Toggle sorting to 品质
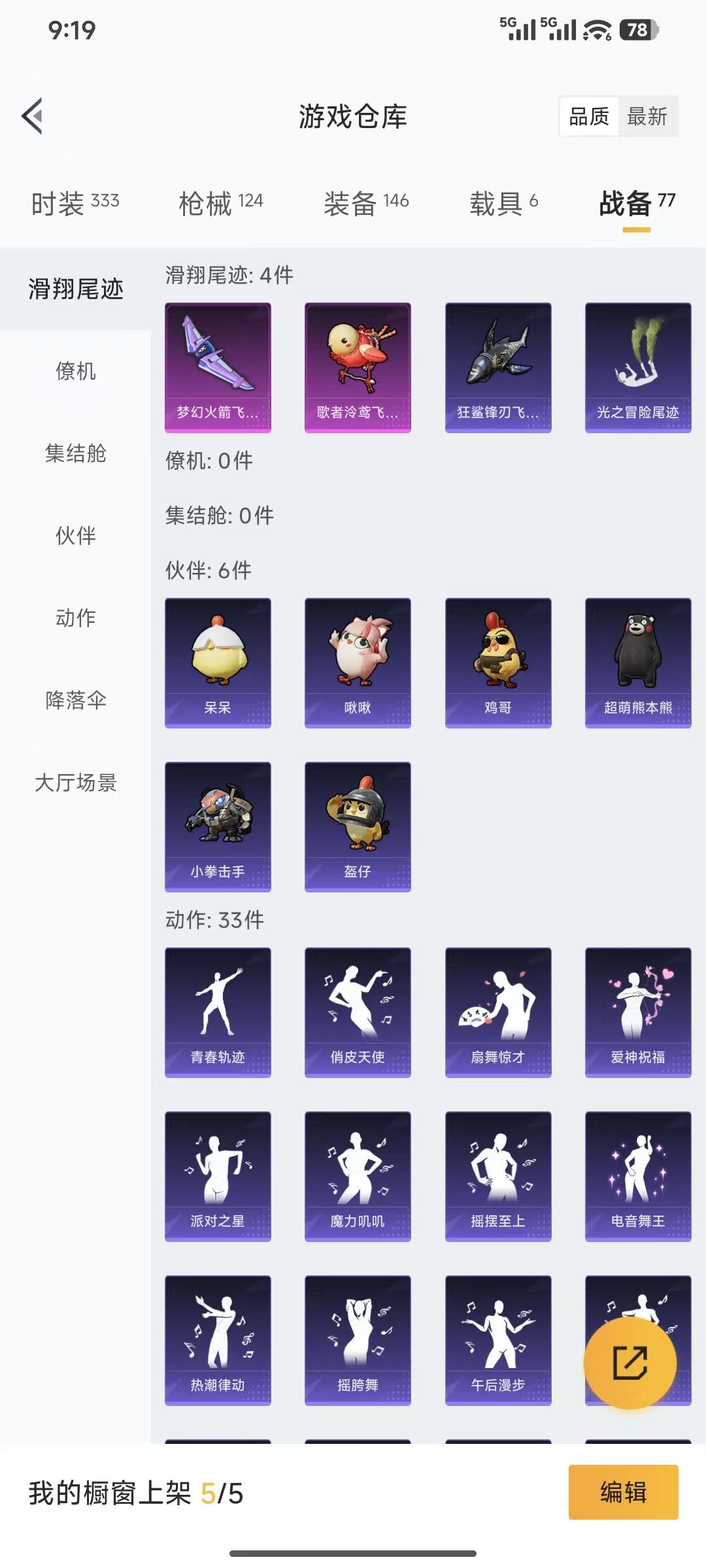 point(588,118)
